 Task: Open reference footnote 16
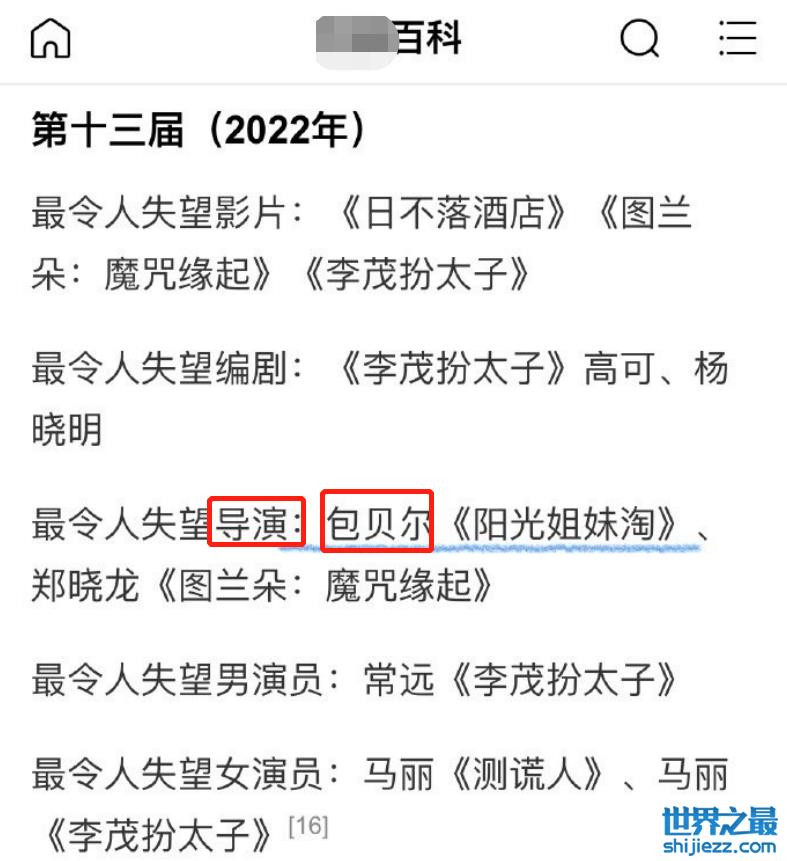[x=308, y=826]
